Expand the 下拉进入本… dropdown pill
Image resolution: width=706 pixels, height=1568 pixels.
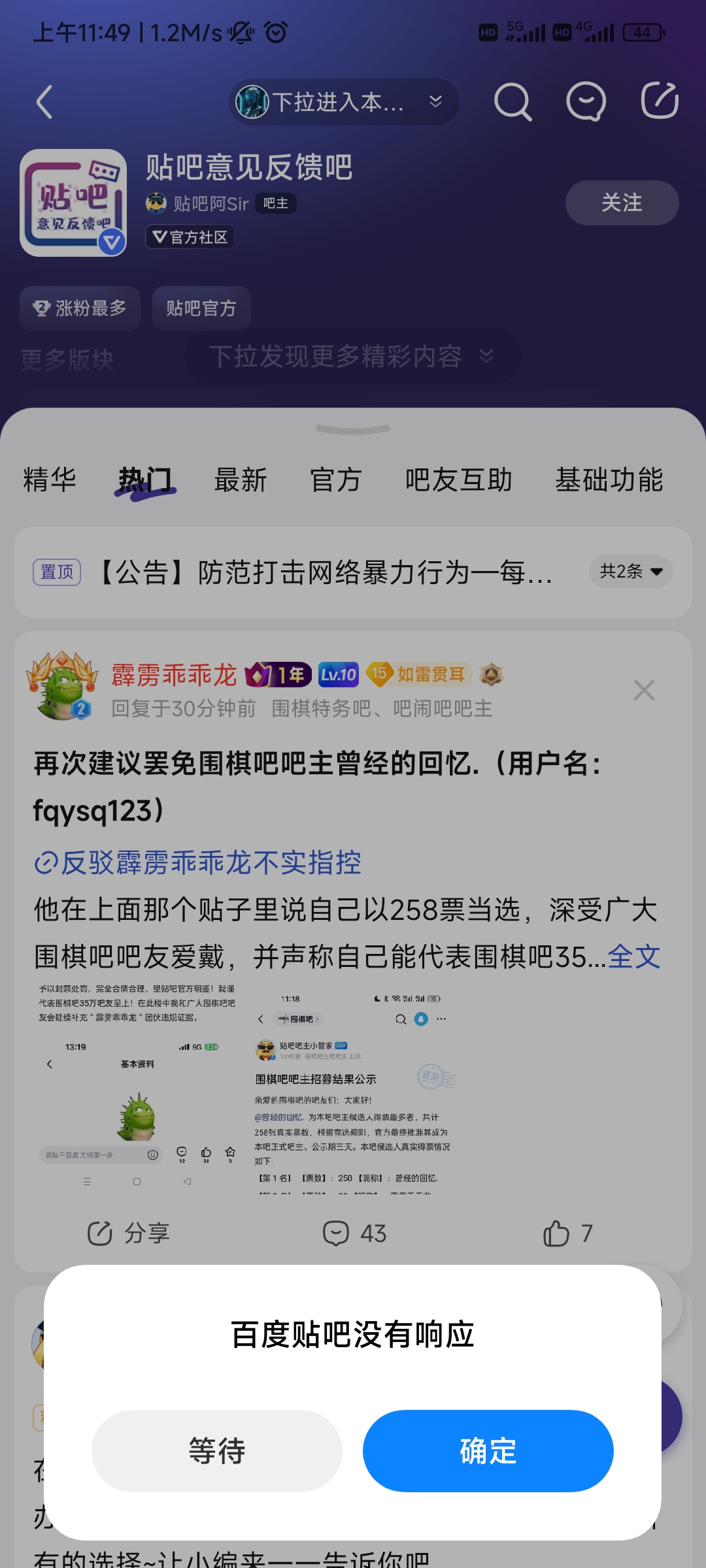[x=344, y=102]
